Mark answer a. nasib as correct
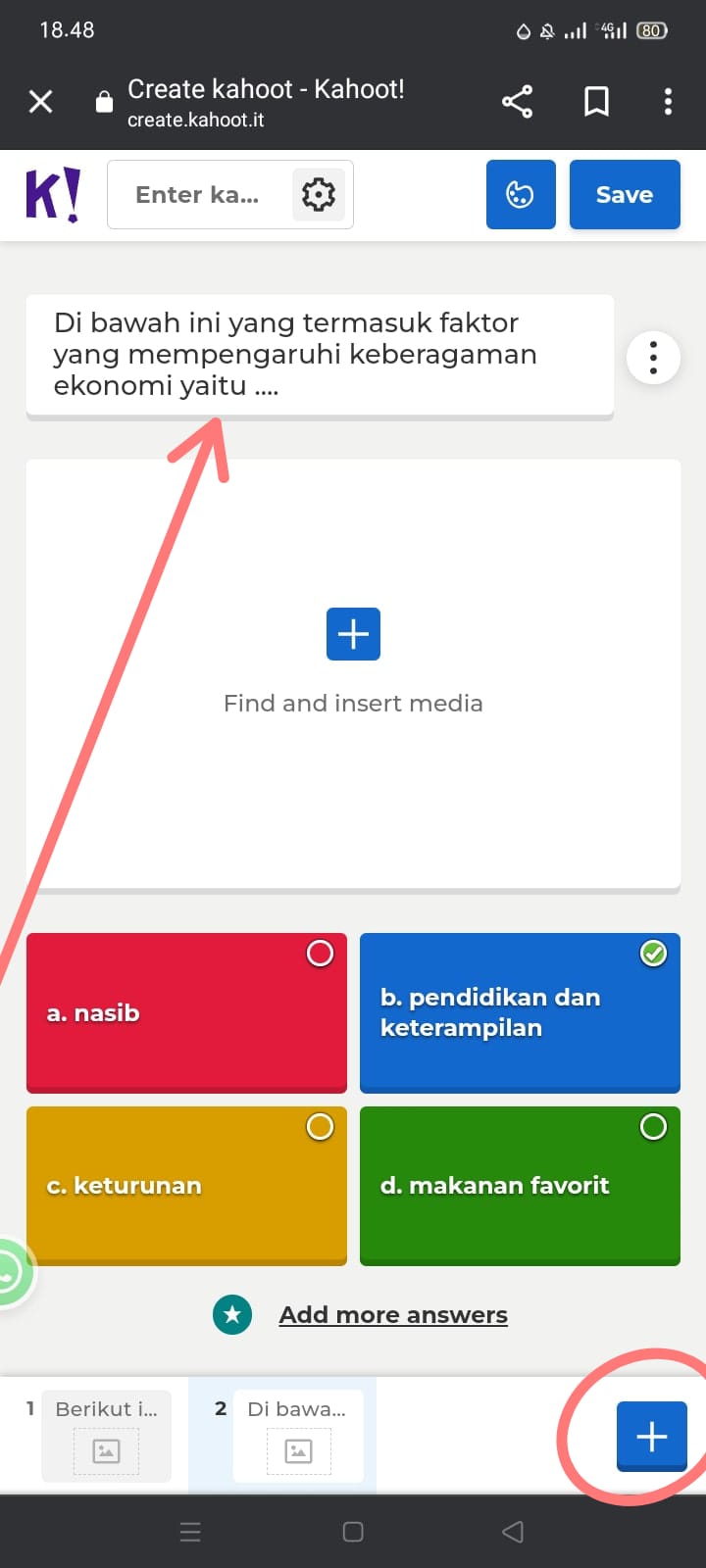Viewport: 706px width, 1568px height. [x=320, y=954]
